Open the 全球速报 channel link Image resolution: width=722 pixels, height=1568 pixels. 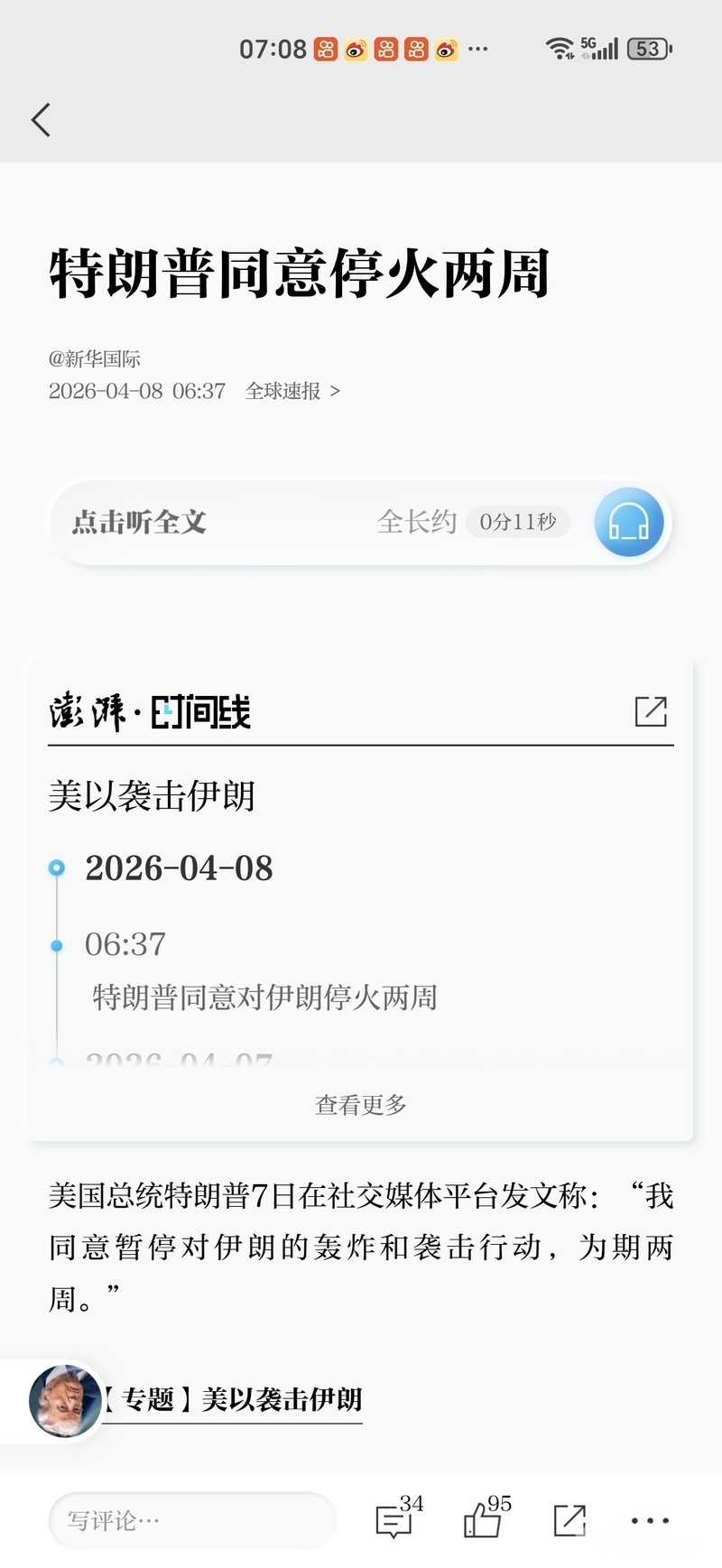tap(292, 391)
